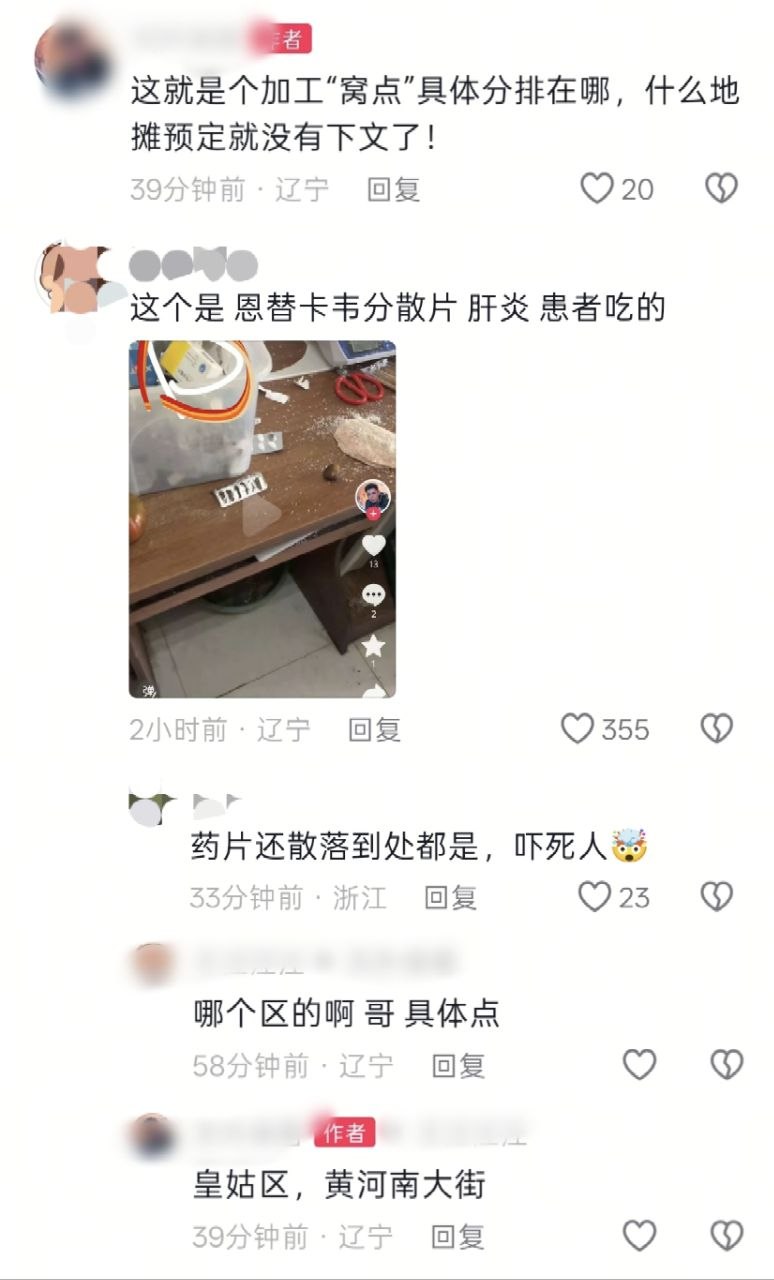Reply to the comment 哪个区的啊 哥 具体点
Screen dimensions: 774x1280
[x=458, y=1066]
